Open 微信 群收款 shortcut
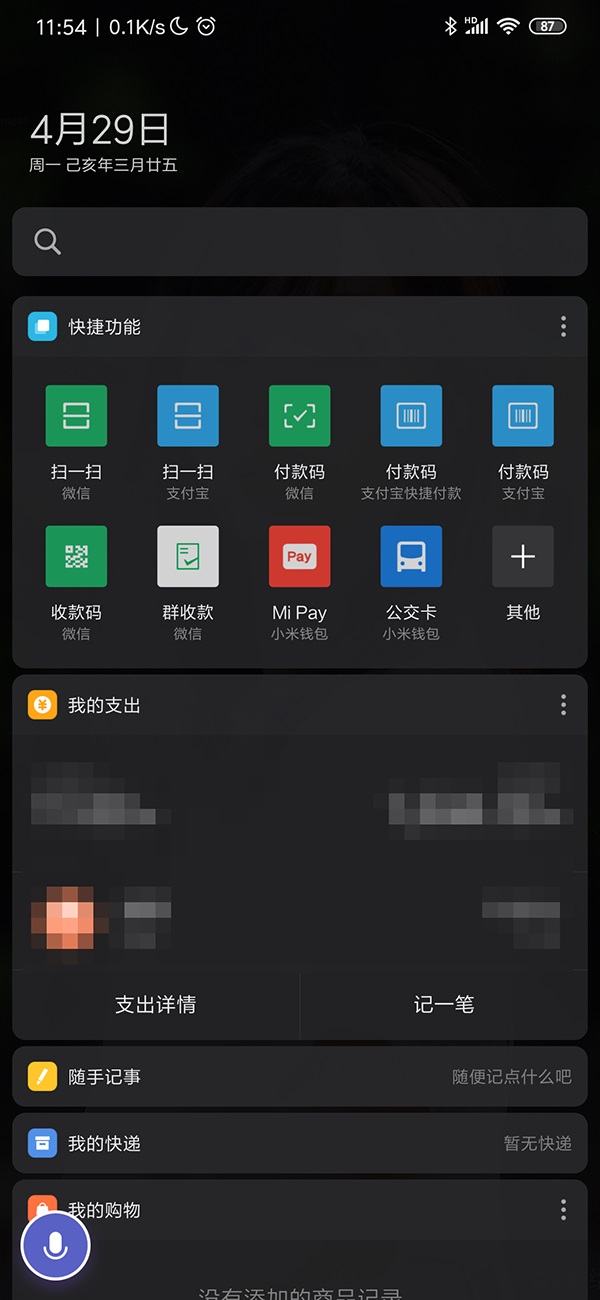The image size is (600, 1300). coord(188,557)
